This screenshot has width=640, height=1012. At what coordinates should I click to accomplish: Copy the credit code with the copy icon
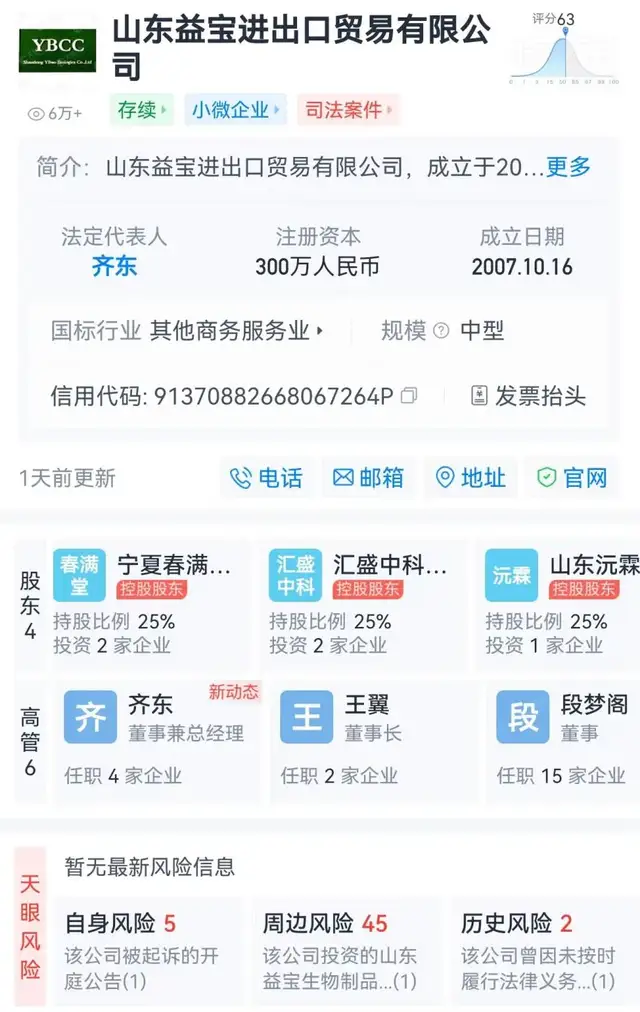click(408, 396)
